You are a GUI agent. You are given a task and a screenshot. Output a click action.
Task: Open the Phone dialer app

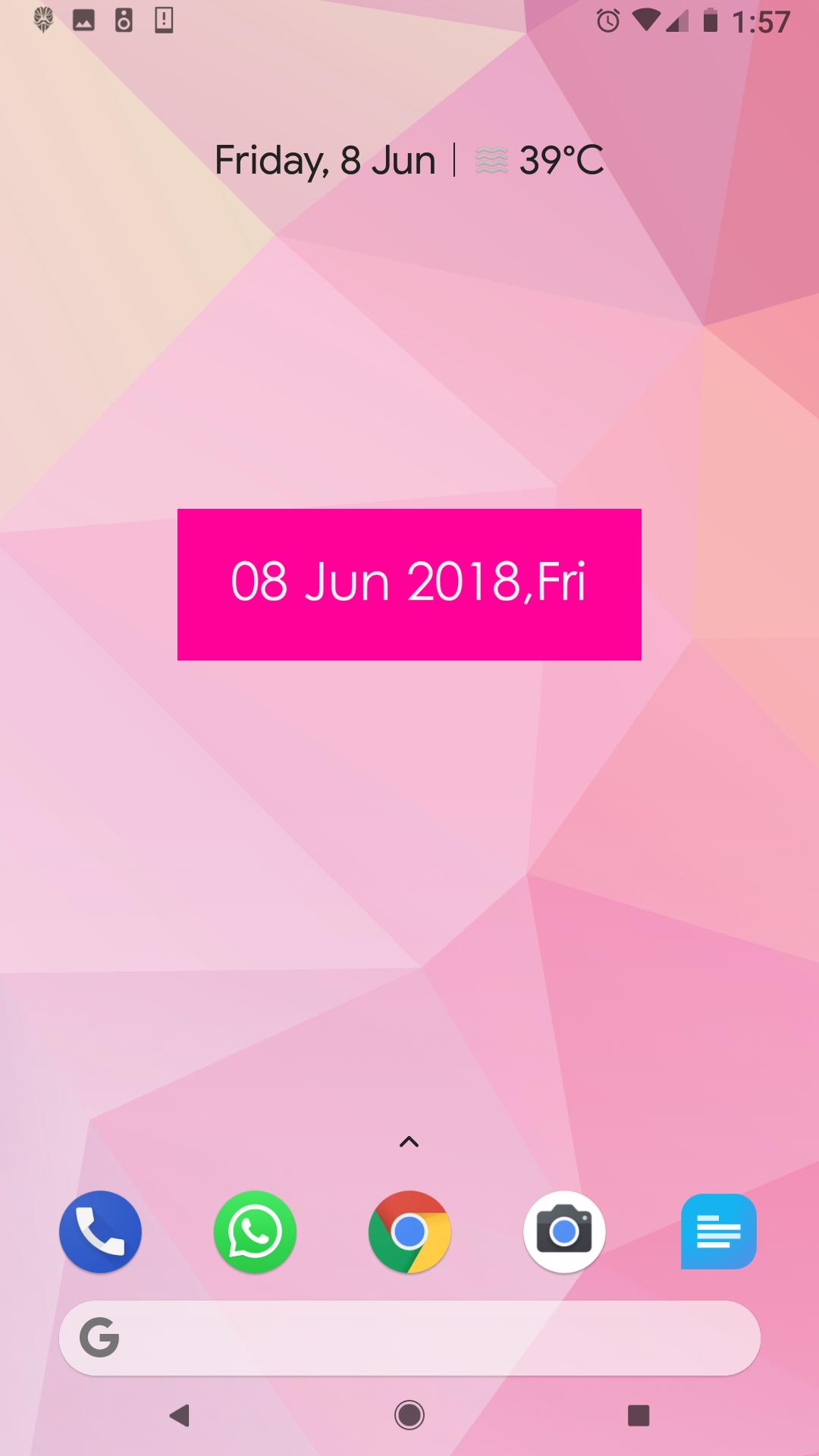point(100,1232)
